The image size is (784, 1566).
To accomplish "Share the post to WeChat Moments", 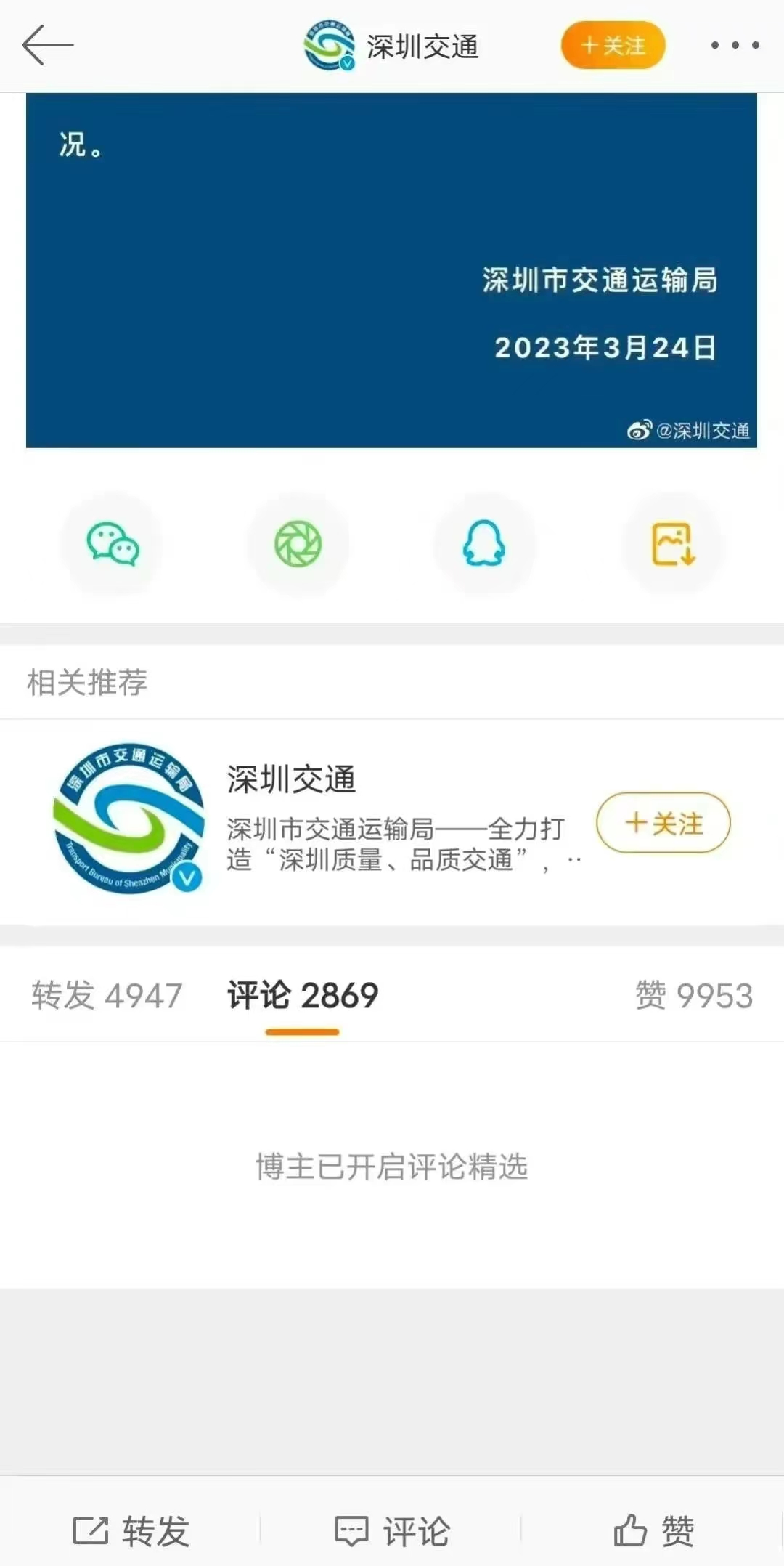I will [x=298, y=545].
